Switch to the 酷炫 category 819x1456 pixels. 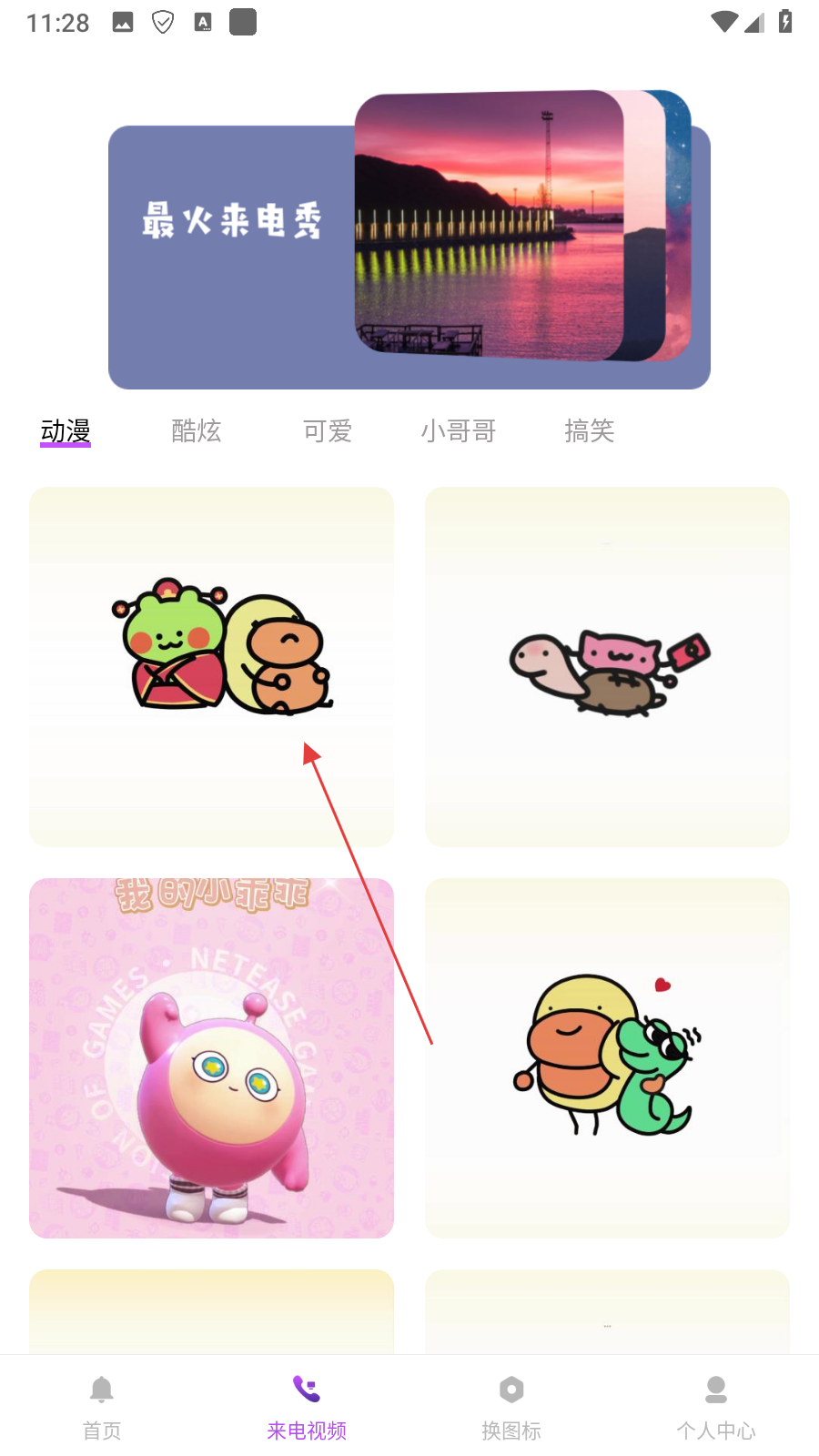pyautogui.click(x=197, y=430)
